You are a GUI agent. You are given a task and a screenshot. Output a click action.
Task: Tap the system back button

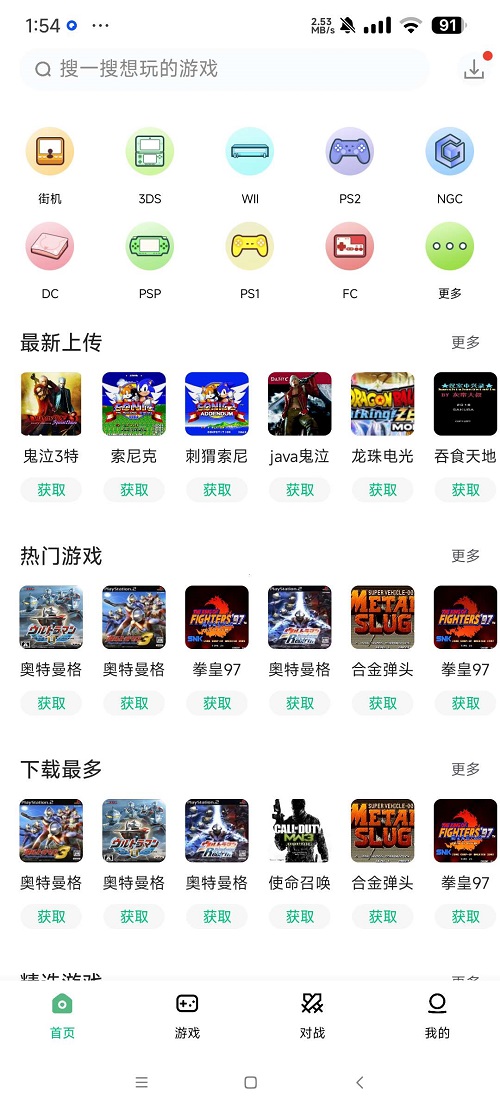tap(360, 1082)
